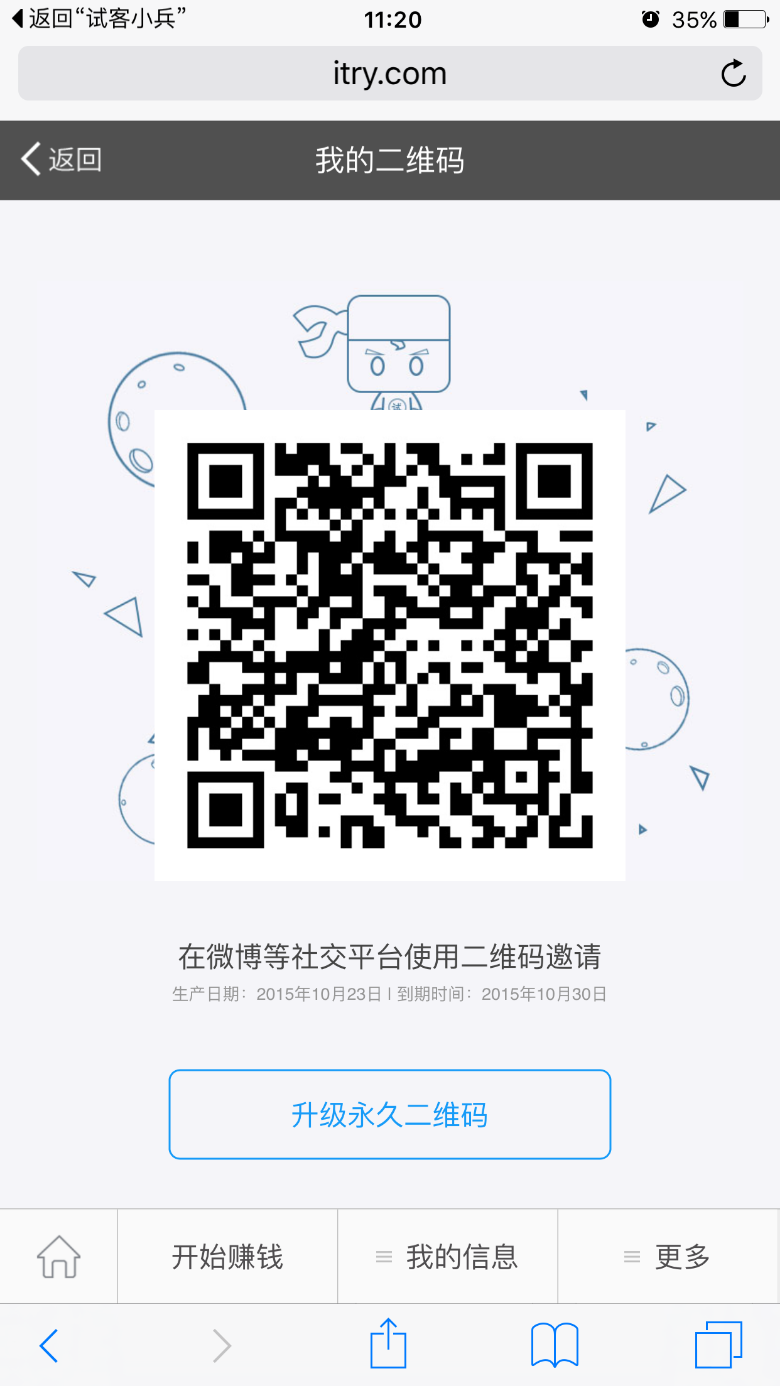The image size is (780, 1386).
Task: Tap 升级永久二维码 button
Action: coord(390,1114)
